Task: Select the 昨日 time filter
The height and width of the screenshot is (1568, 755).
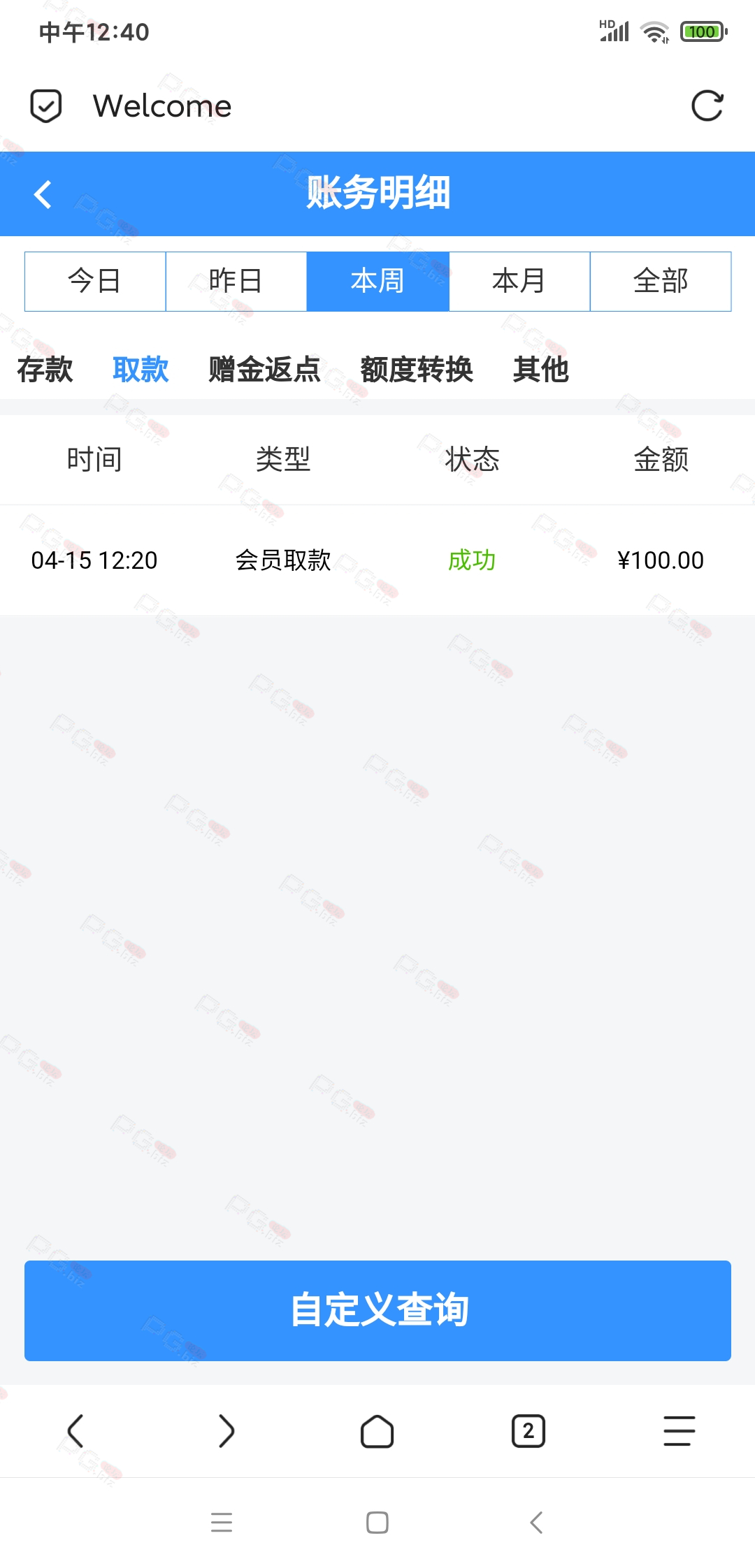Action: click(x=236, y=281)
